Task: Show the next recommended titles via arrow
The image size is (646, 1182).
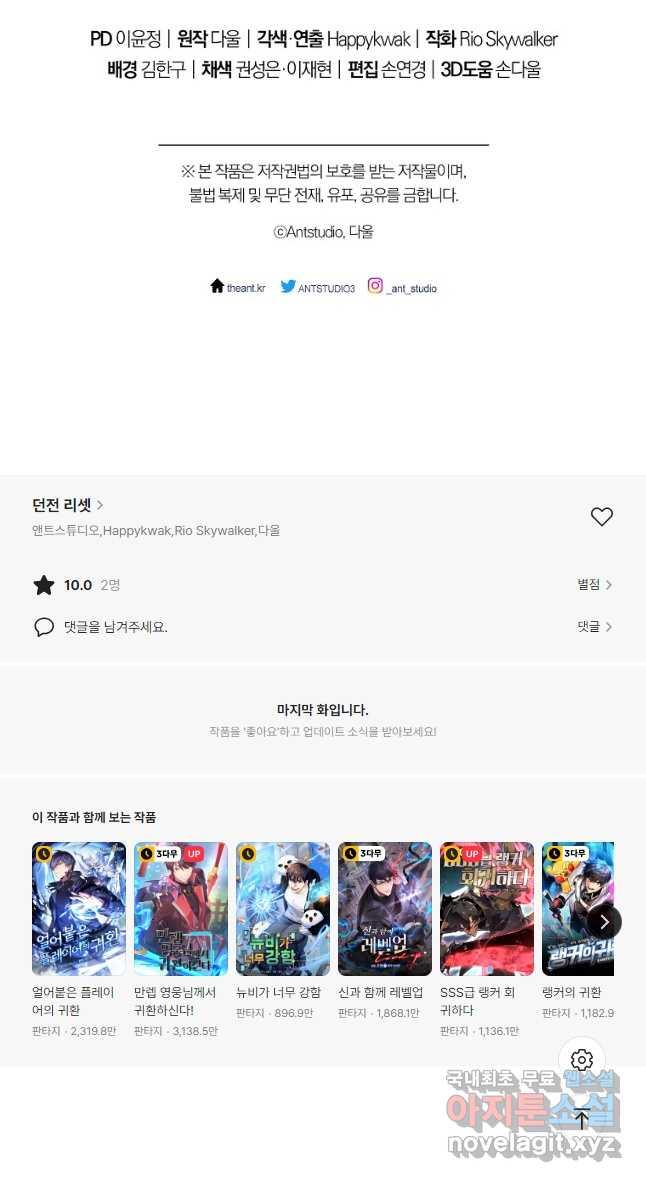Action: point(604,922)
